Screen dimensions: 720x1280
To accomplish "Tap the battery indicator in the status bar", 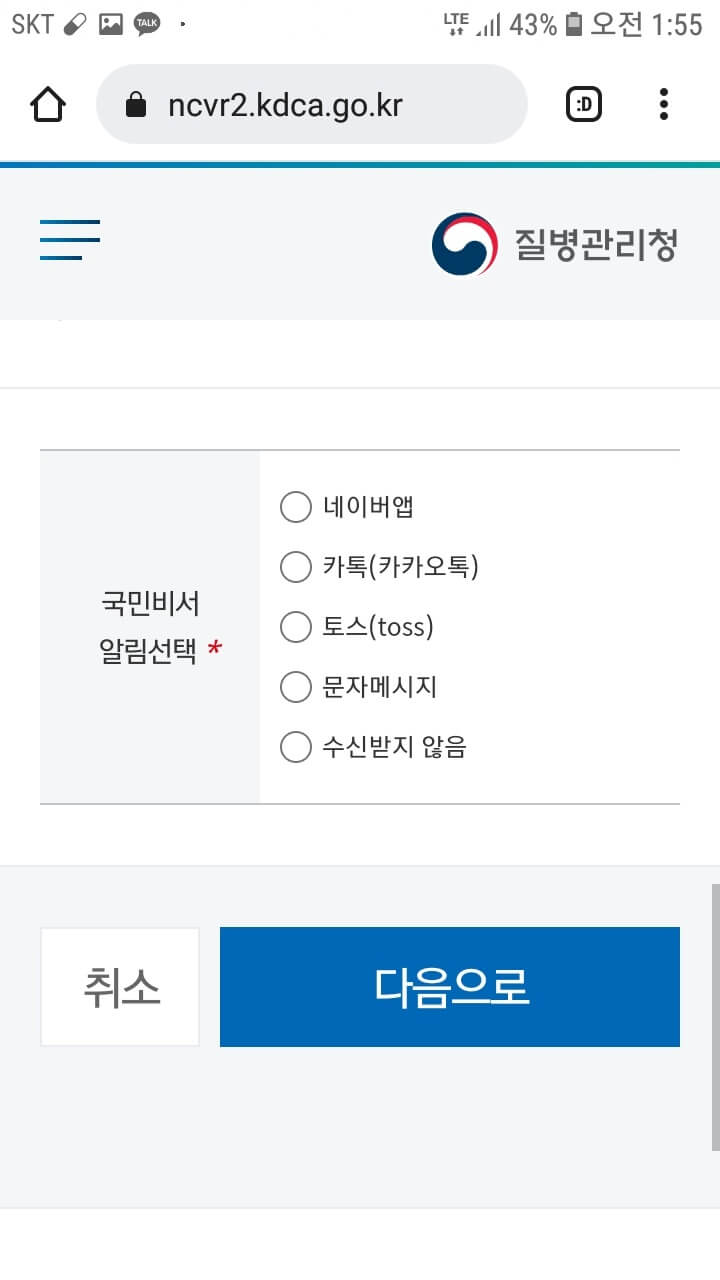I will point(569,25).
